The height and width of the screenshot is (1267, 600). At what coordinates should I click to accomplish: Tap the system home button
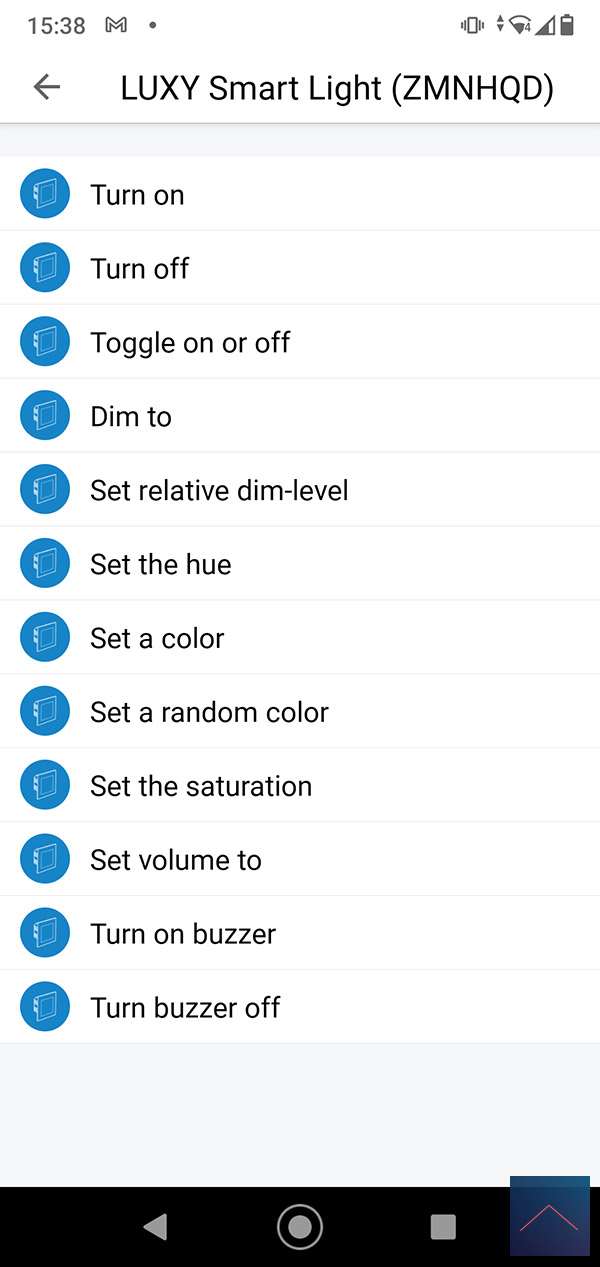tap(299, 1226)
